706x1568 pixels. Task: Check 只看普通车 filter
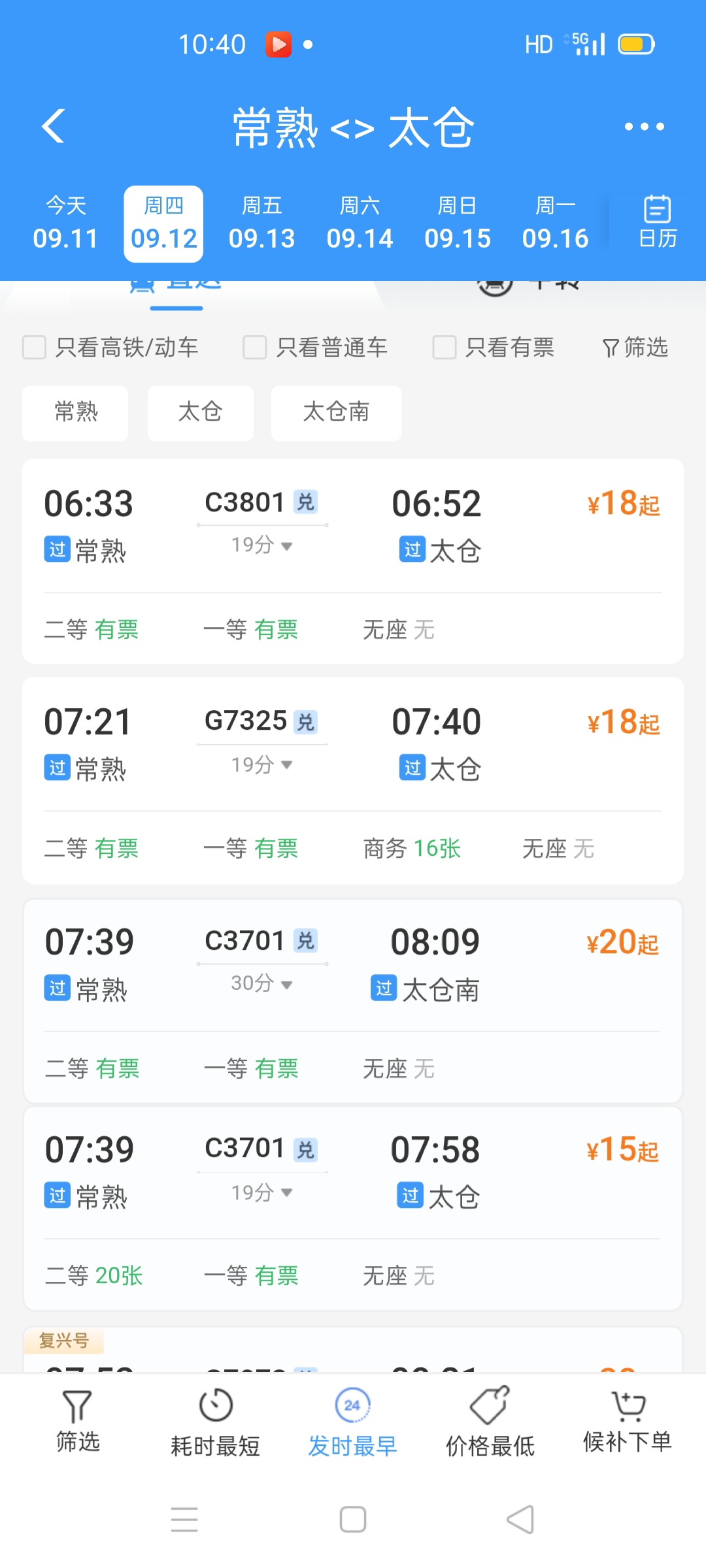(x=315, y=347)
